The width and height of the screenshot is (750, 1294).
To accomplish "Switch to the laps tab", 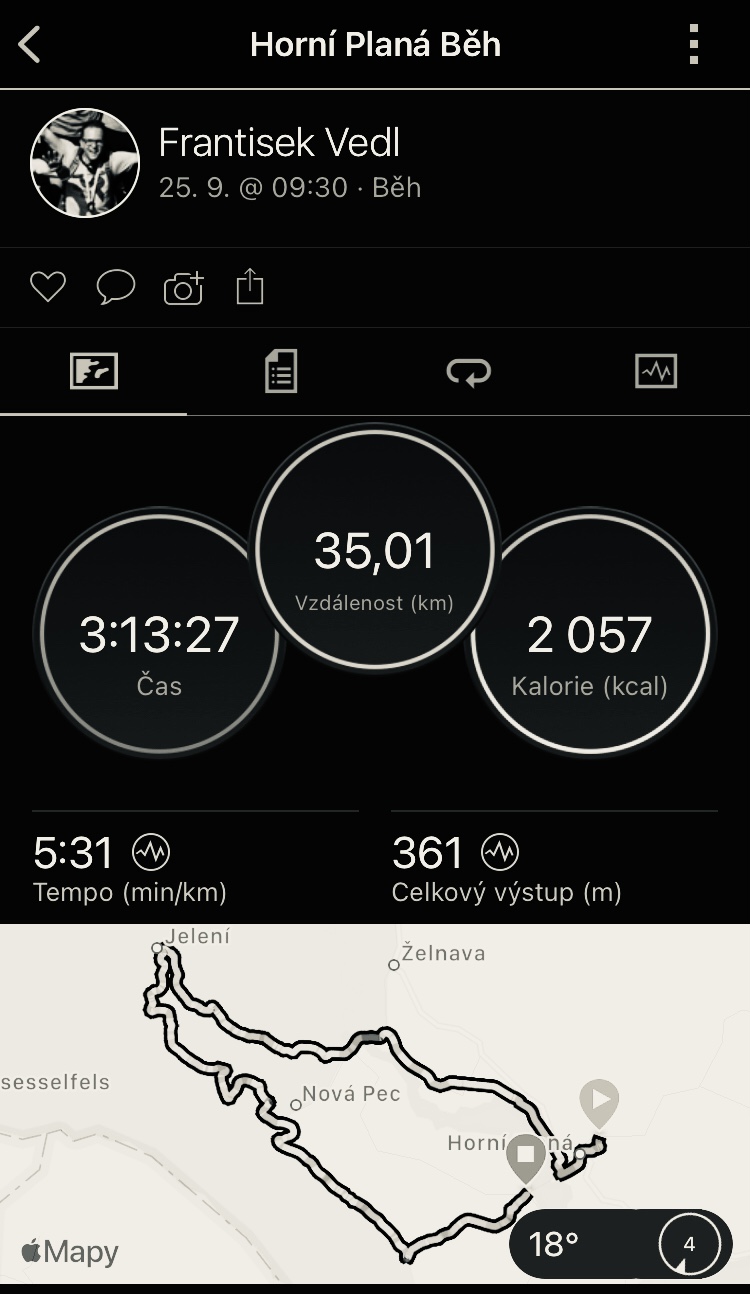I will pyautogui.click(x=469, y=372).
